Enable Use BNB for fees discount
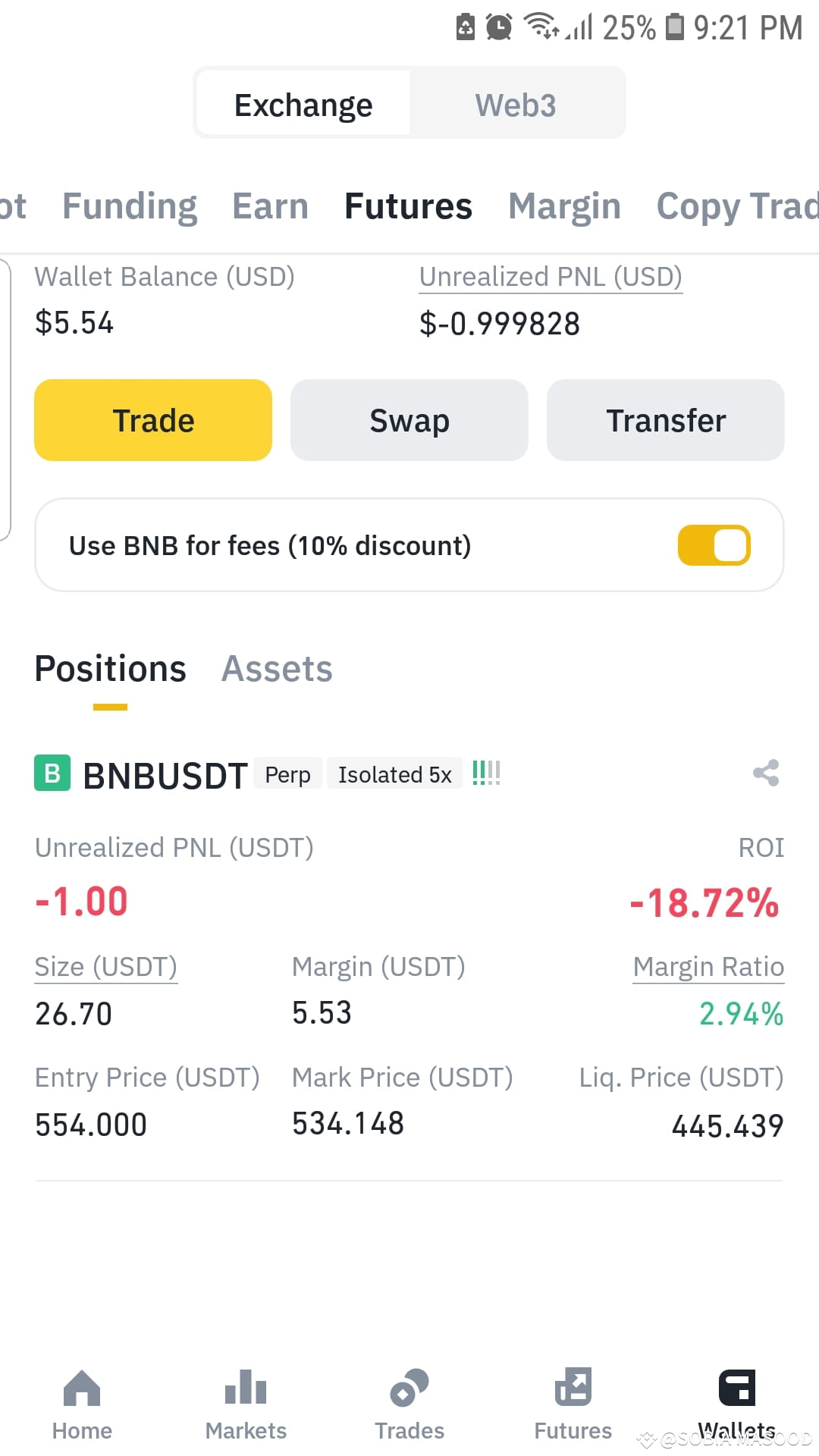The image size is (819, 1456). click(714, 544)
